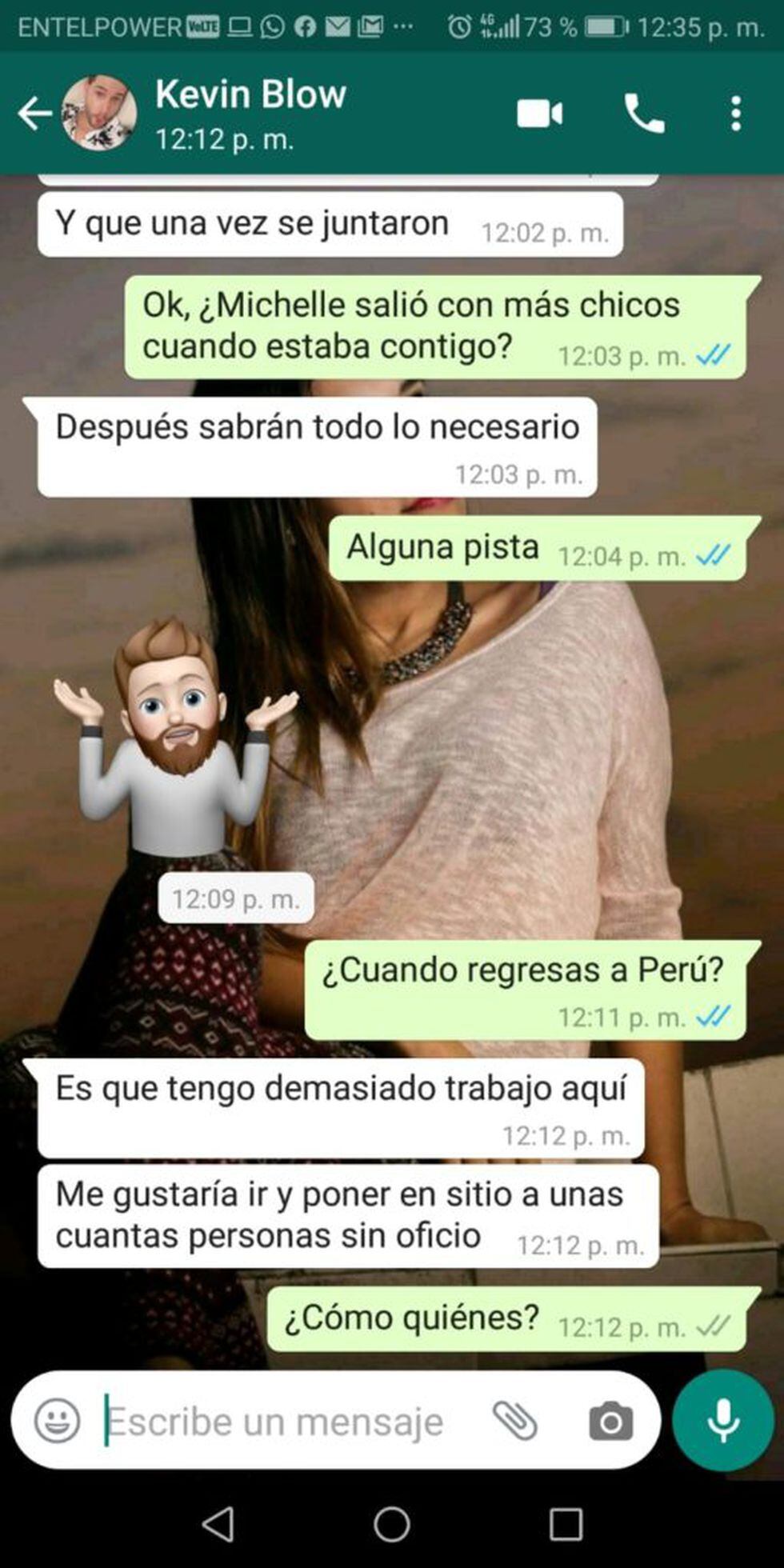The width and height of the screenshot is (784, 1568).
Task: Tap the system back button
Action: pyautogui.click(x=218, y=1524)
